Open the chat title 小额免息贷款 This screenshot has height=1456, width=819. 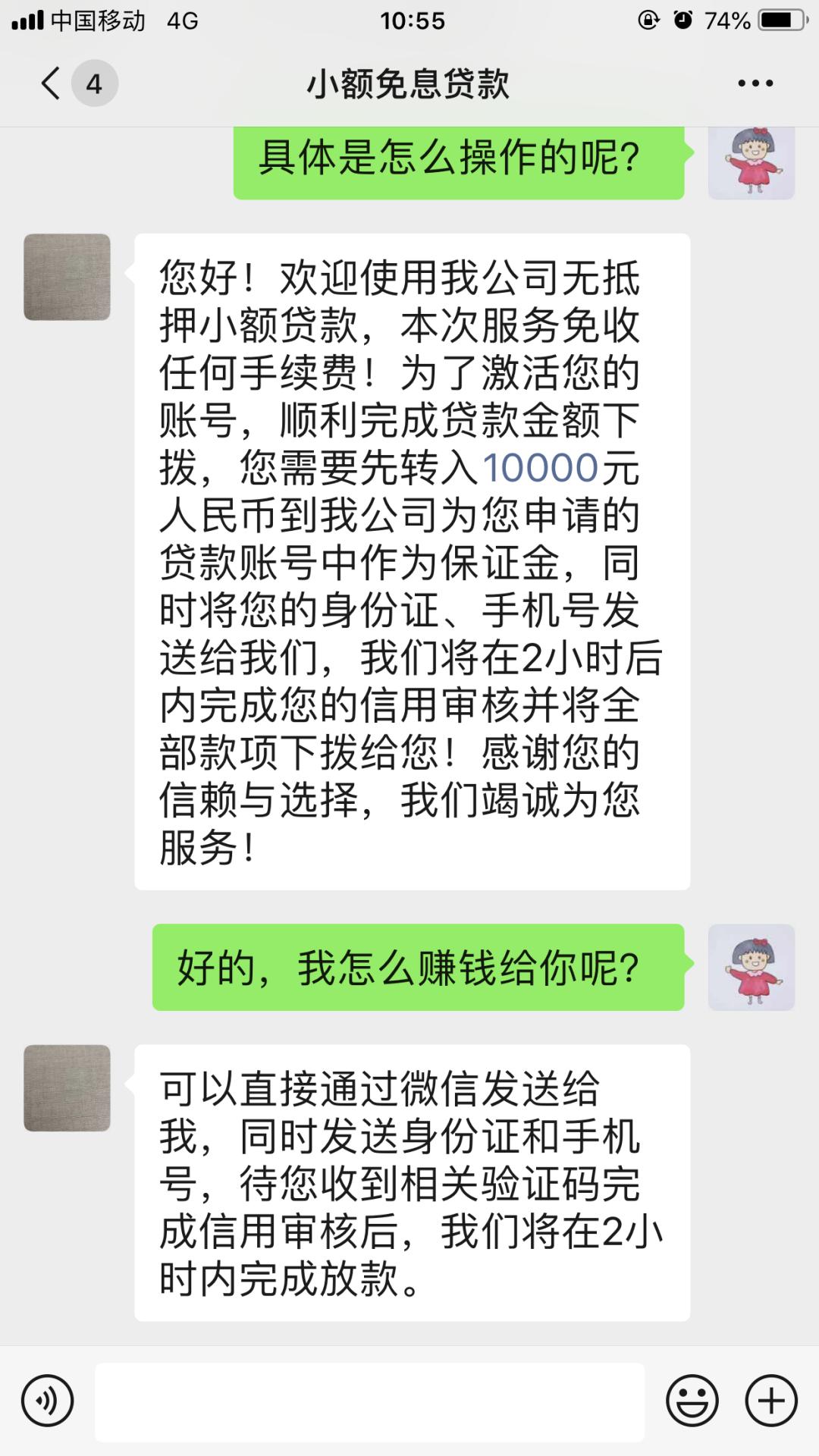tap(409, 85)
